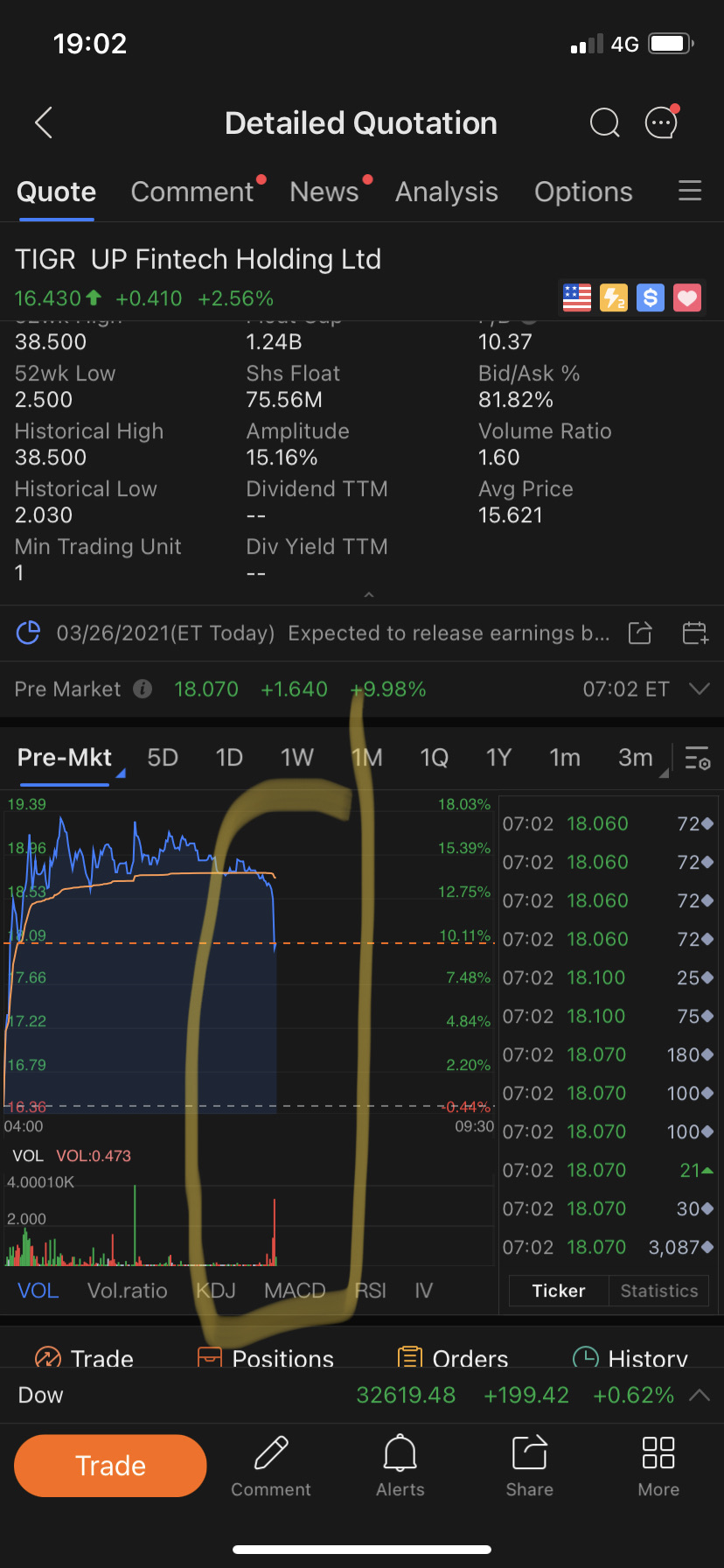Open the More menu

click(658, 1466)
